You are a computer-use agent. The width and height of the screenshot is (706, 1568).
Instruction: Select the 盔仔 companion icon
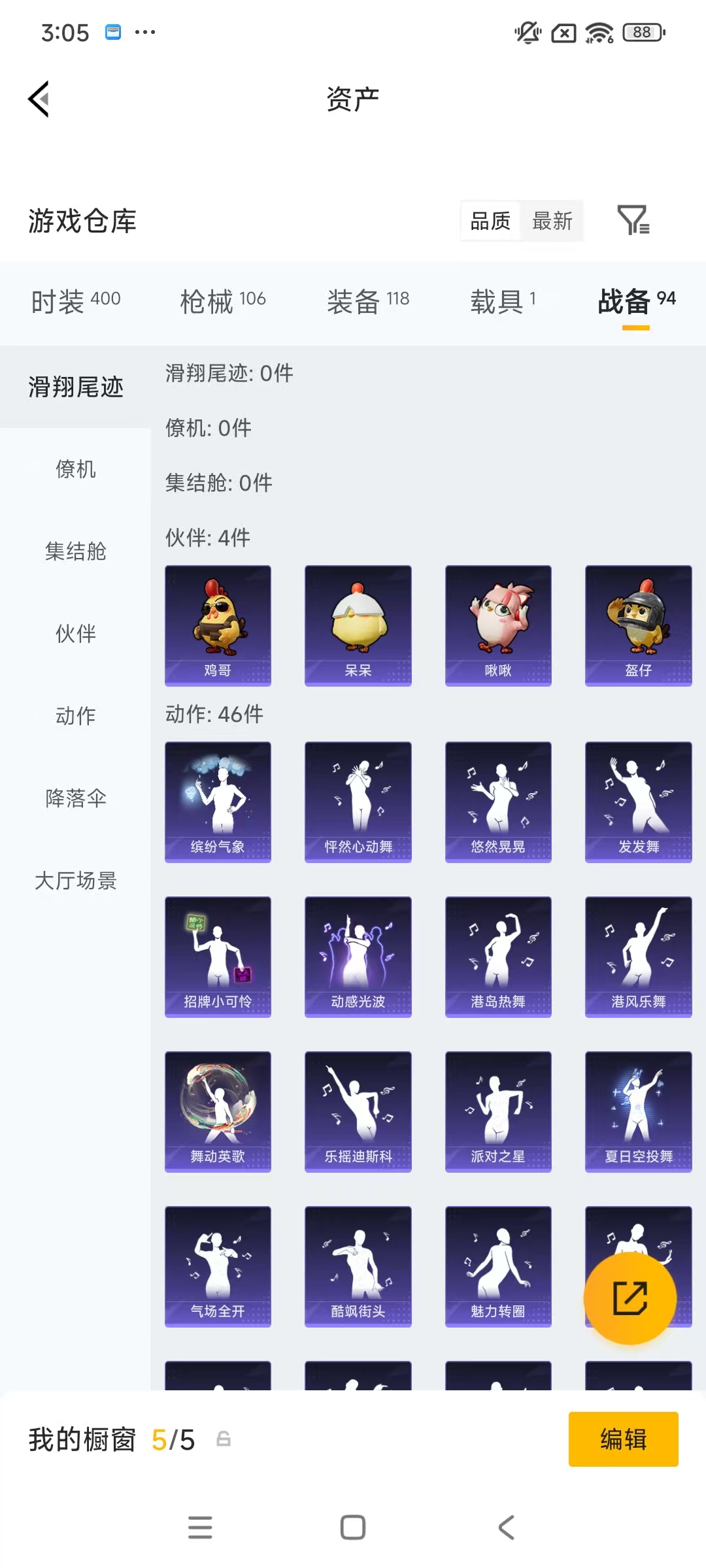(x=638, y=624)
